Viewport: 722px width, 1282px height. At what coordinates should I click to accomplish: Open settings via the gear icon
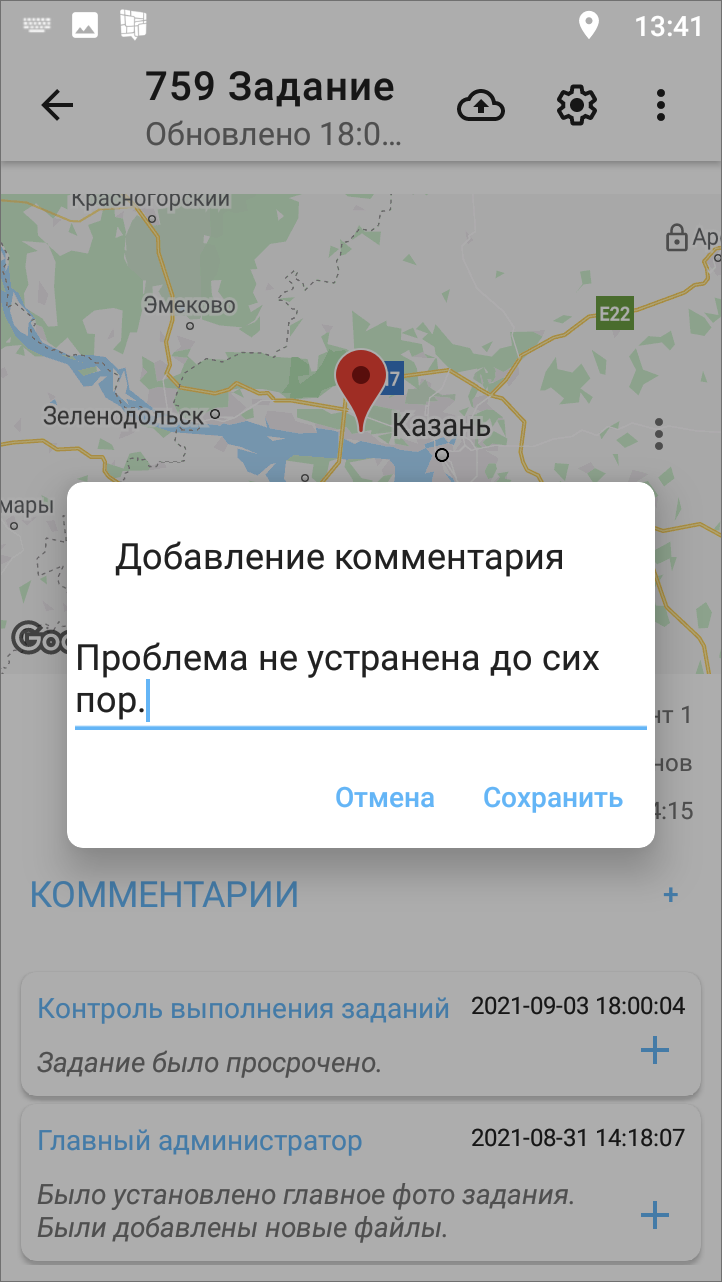pyautogui.click(x=577, y=106)
